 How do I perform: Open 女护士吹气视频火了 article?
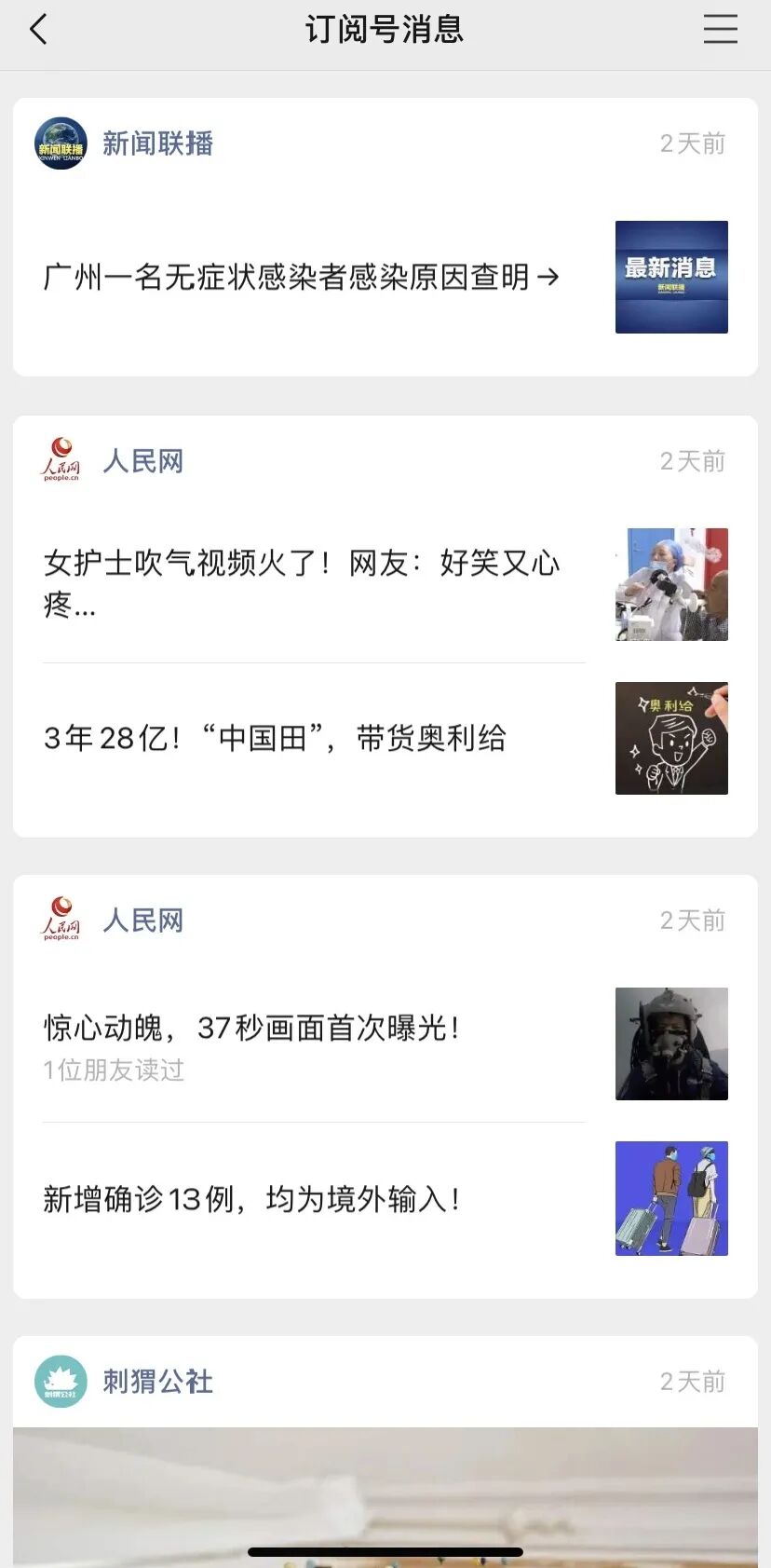(302, 583)
